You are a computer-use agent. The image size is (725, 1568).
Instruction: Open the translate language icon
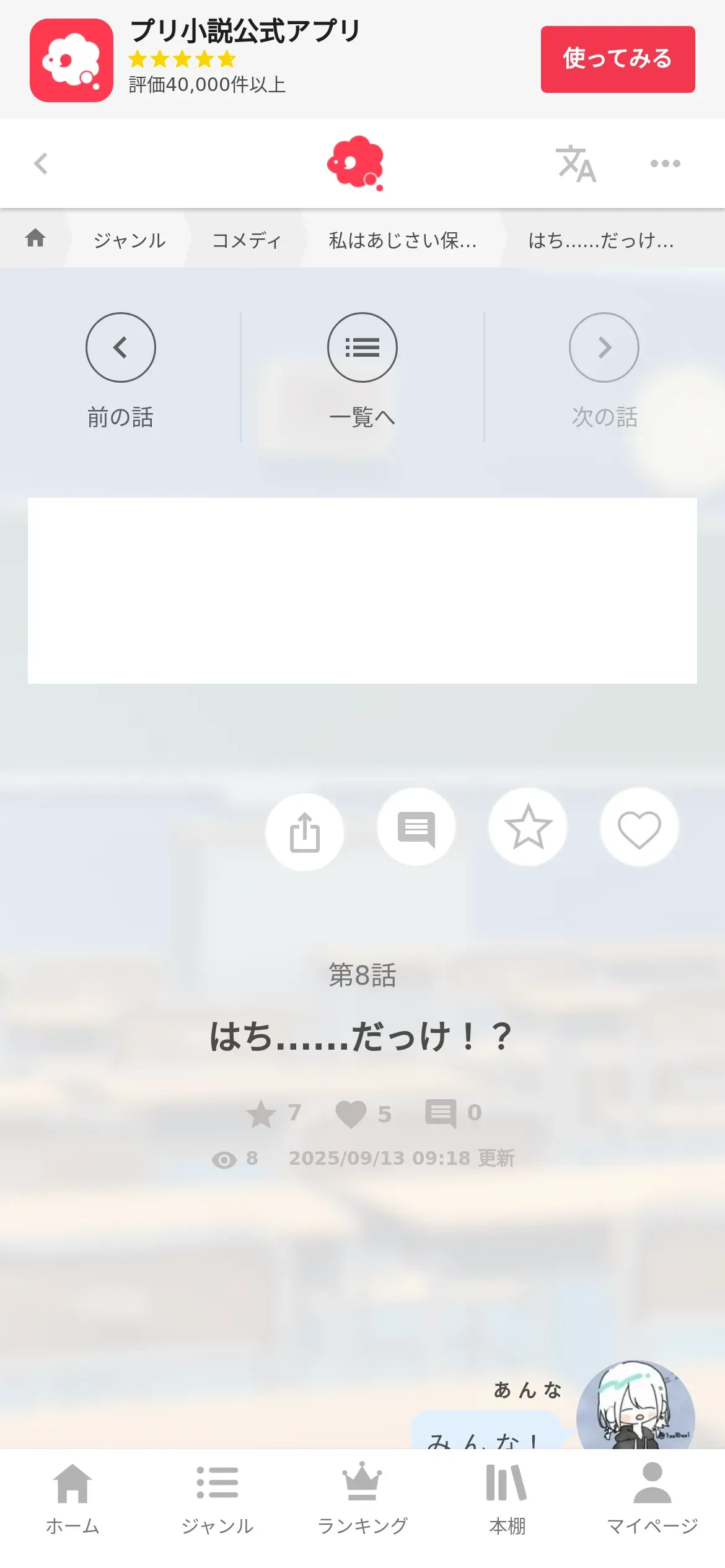tap(576, 163)
